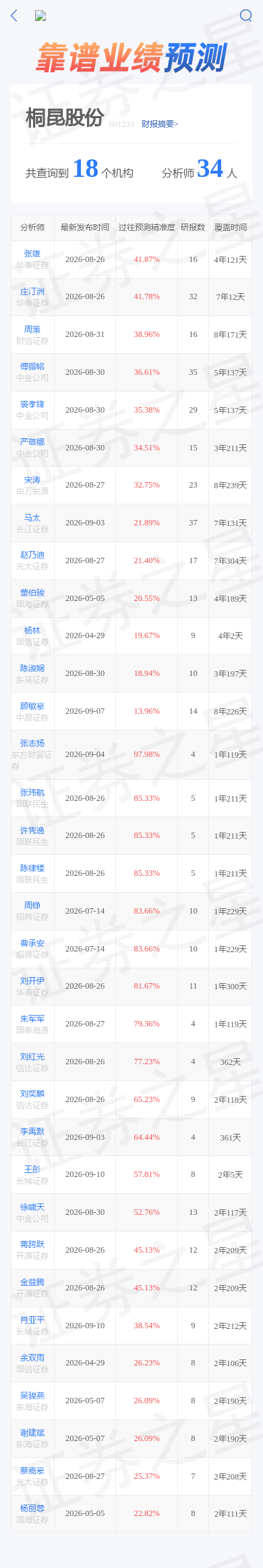Open analyst 周铮 from 招商证券
Image resolution: width=263 pixels, height=1568 pixels.
pyautogui.click(x=32, y=906)
